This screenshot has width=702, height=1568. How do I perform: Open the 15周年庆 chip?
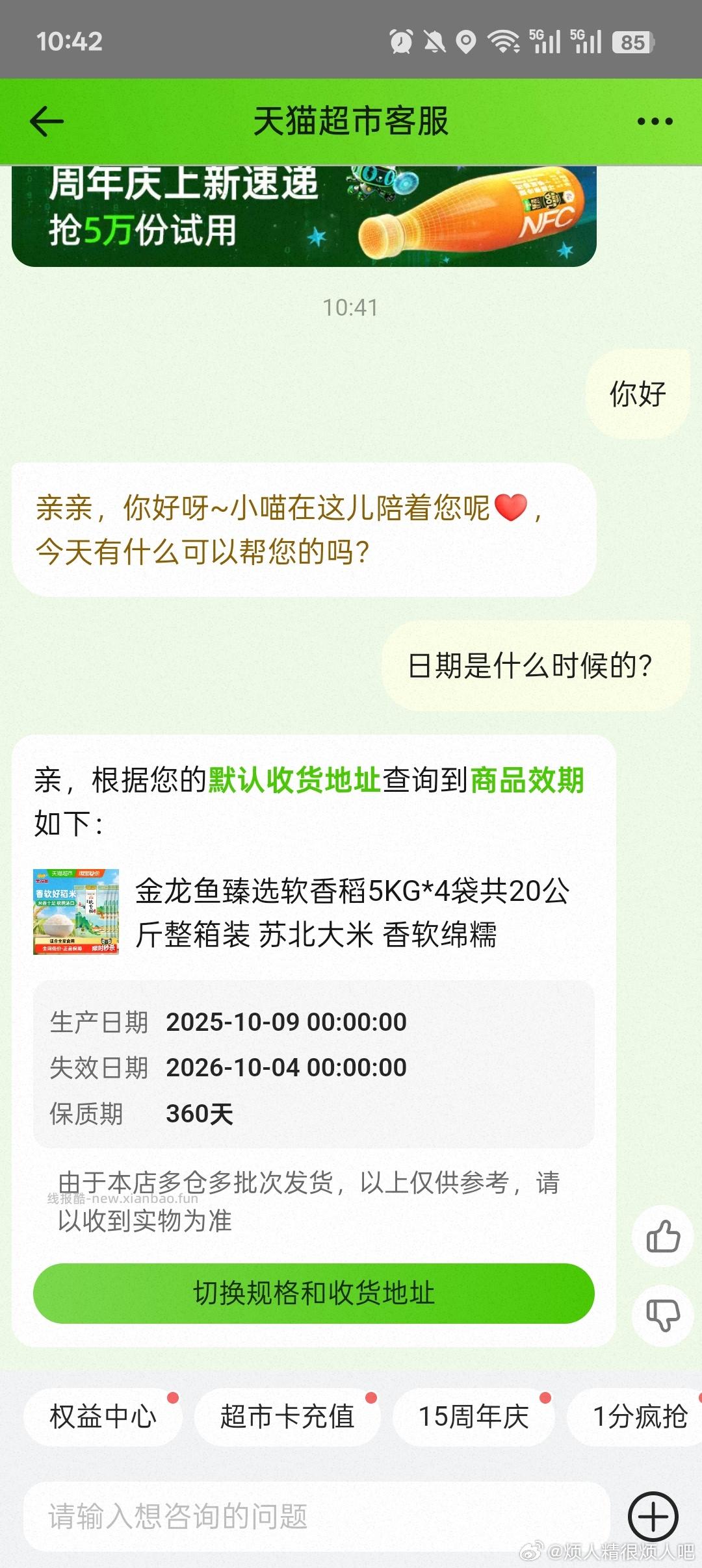pos(473,1417)
